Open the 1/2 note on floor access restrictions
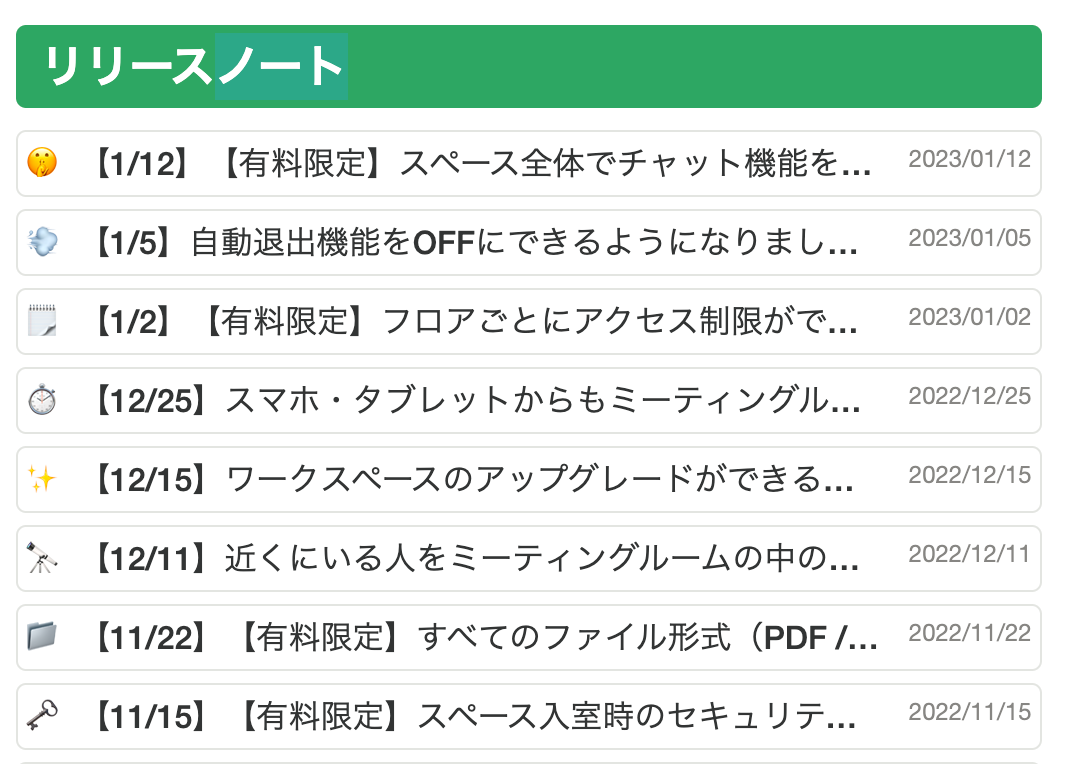This screenshot has height=764, width=1068. coord(529,321)
